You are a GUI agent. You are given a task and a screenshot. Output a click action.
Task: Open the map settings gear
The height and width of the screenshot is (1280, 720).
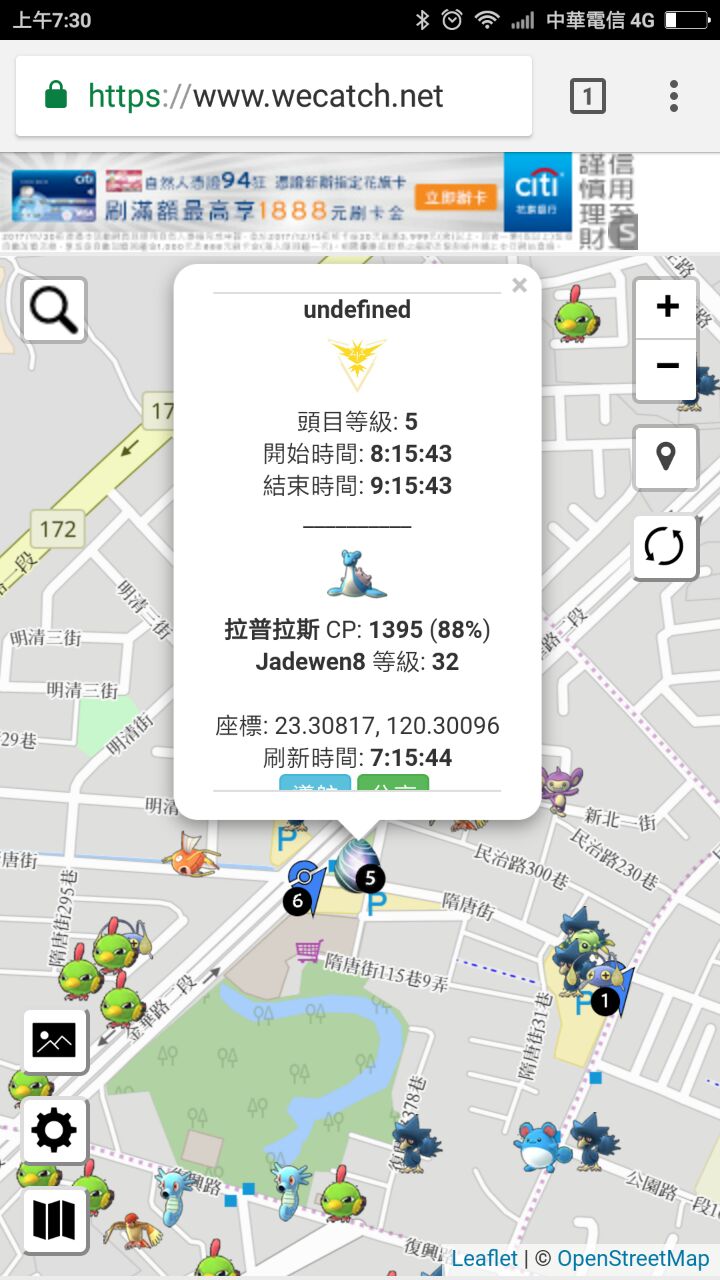(x=54, y=1131)
